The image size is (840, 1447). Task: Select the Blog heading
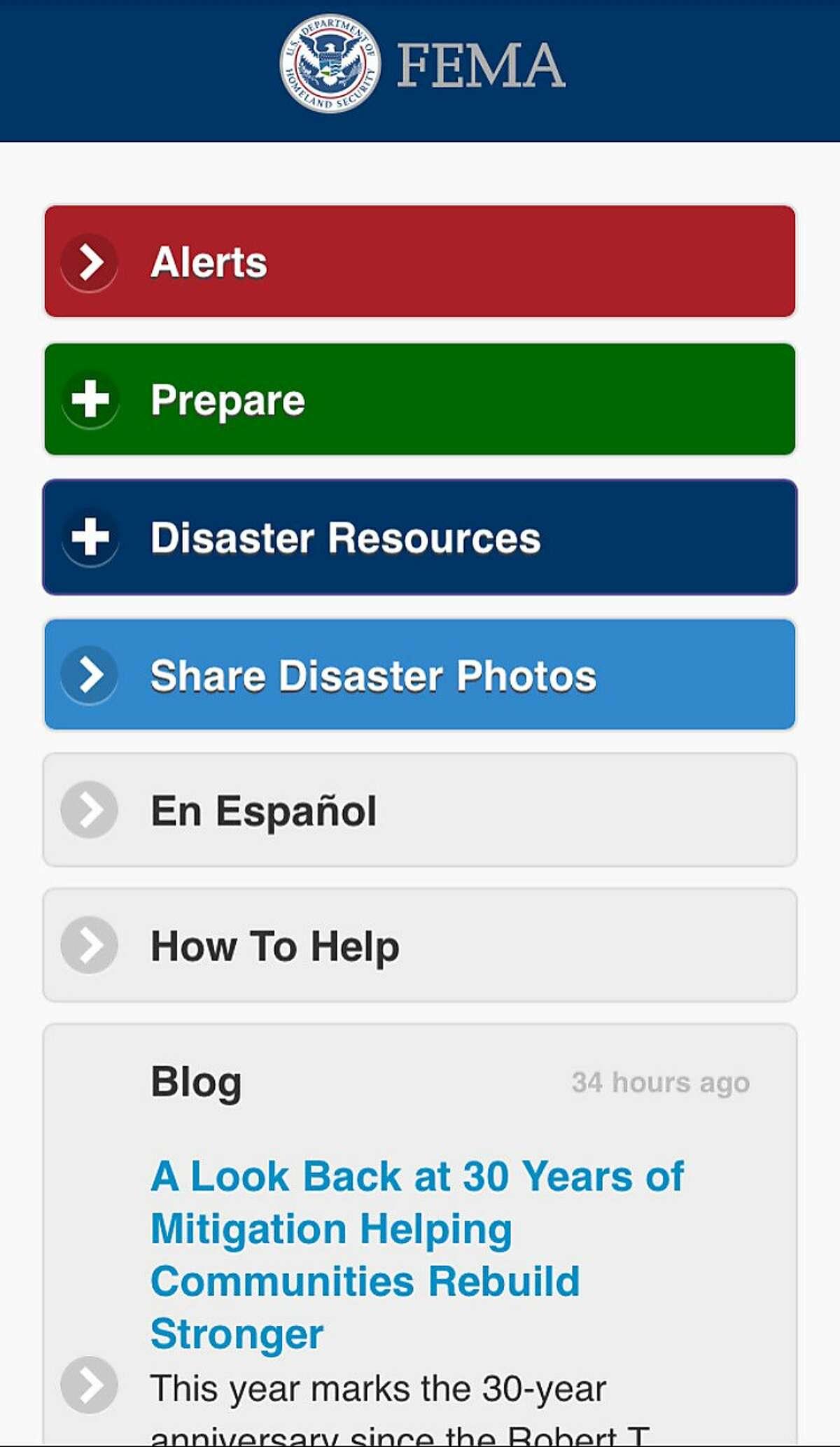(x=196, y=1080)
